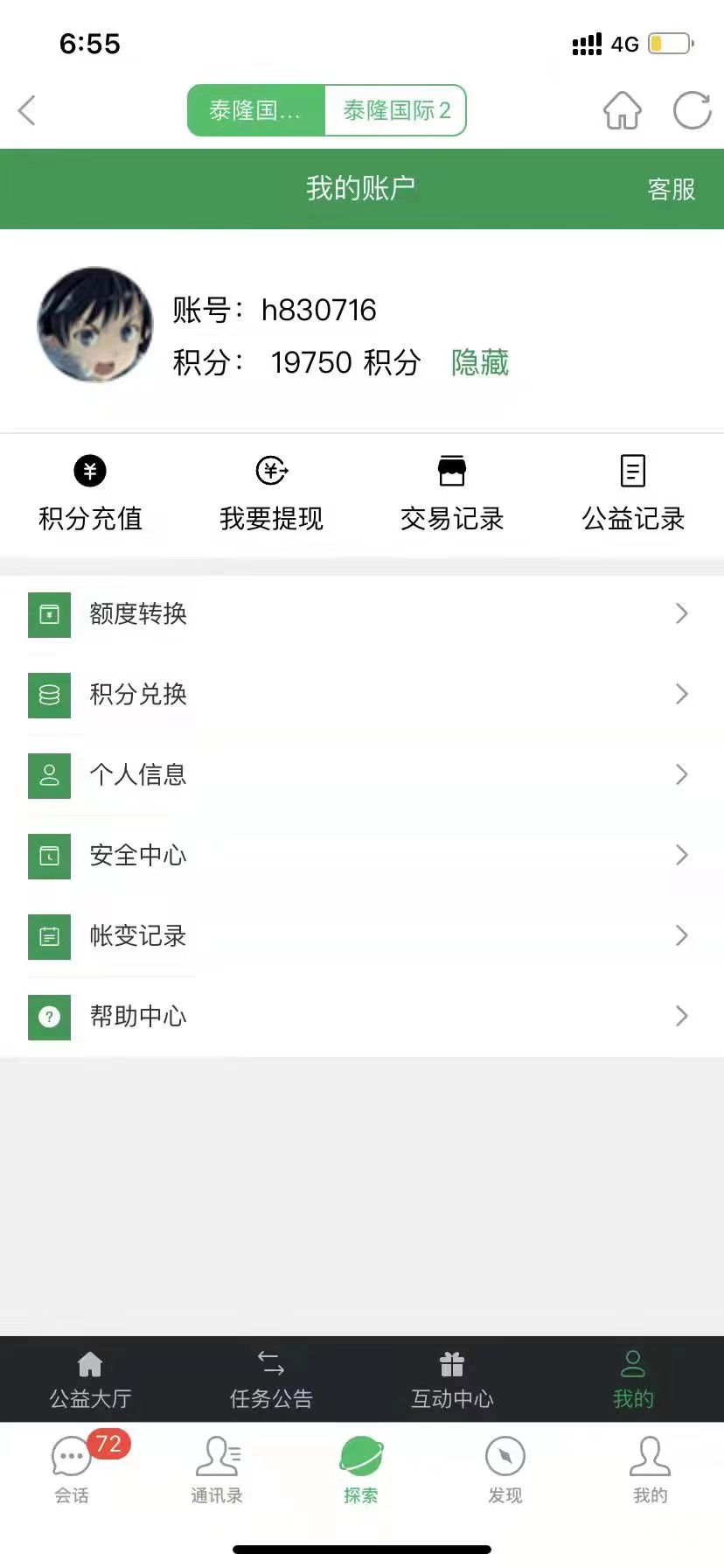Screen dimensions: 724x1568
Task: Hide the points balance with 隐藏
Action: coord(480,362)
